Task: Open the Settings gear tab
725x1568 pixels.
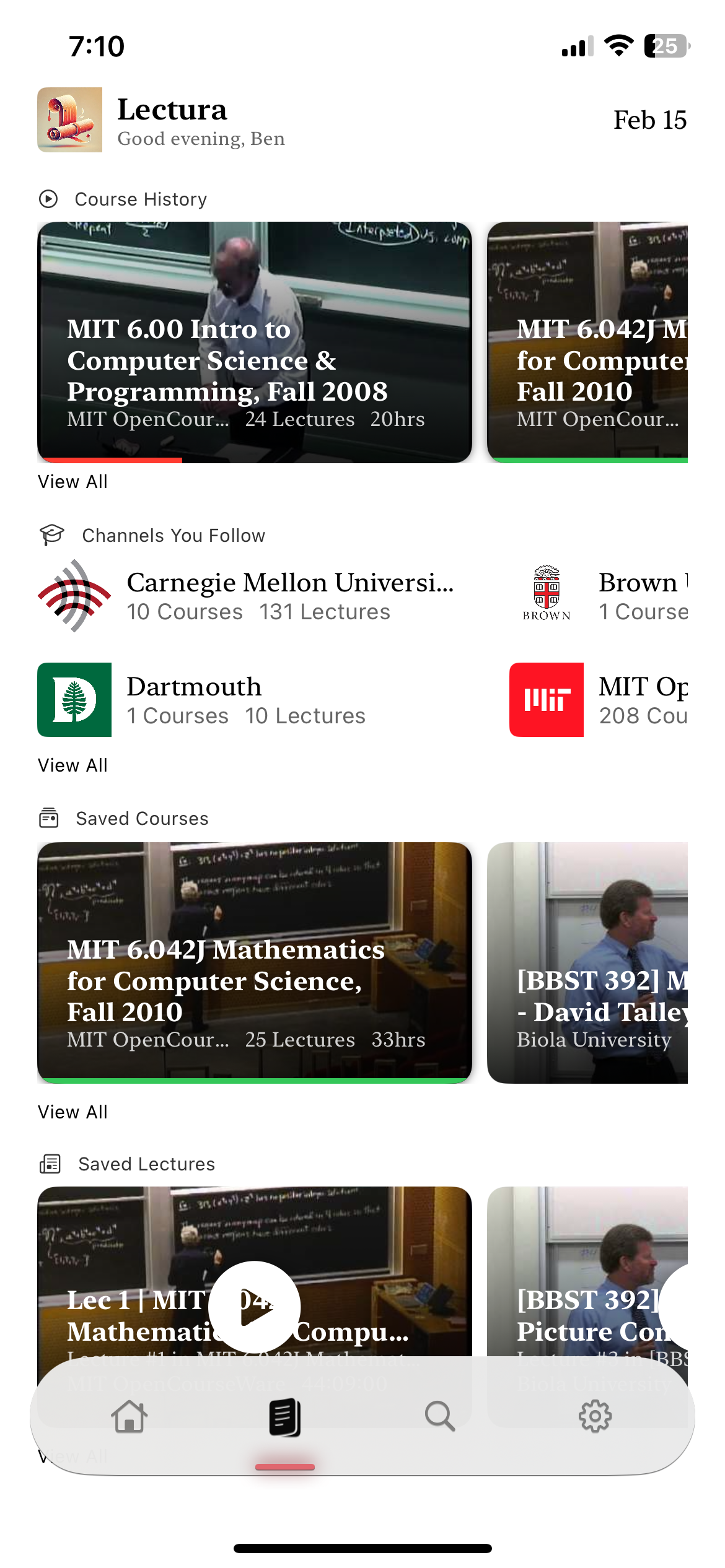Action: 595,1417
